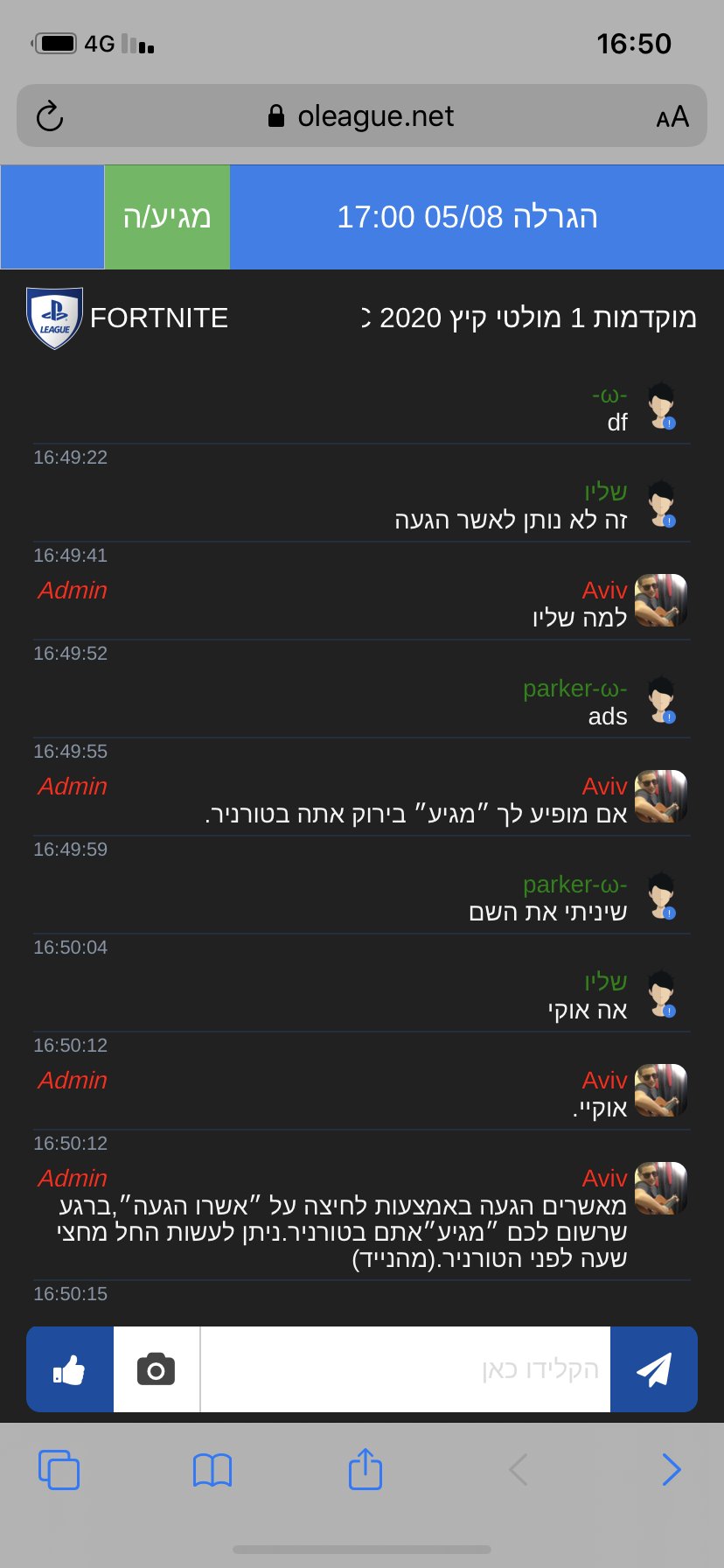This screenshot has height=1568, width=724.
Task: Send the chat message with paper plane
Action: [x=653, y=1369]
